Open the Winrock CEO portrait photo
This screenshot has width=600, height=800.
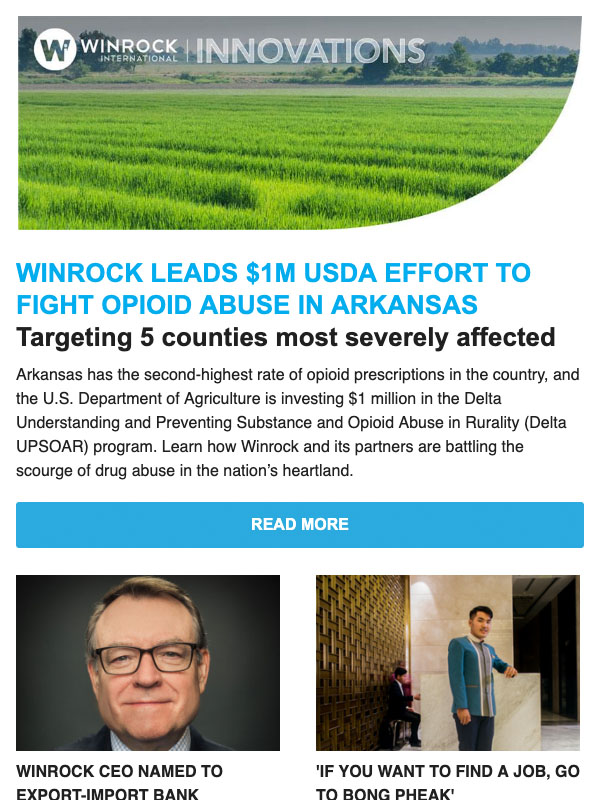click(148, 662)
